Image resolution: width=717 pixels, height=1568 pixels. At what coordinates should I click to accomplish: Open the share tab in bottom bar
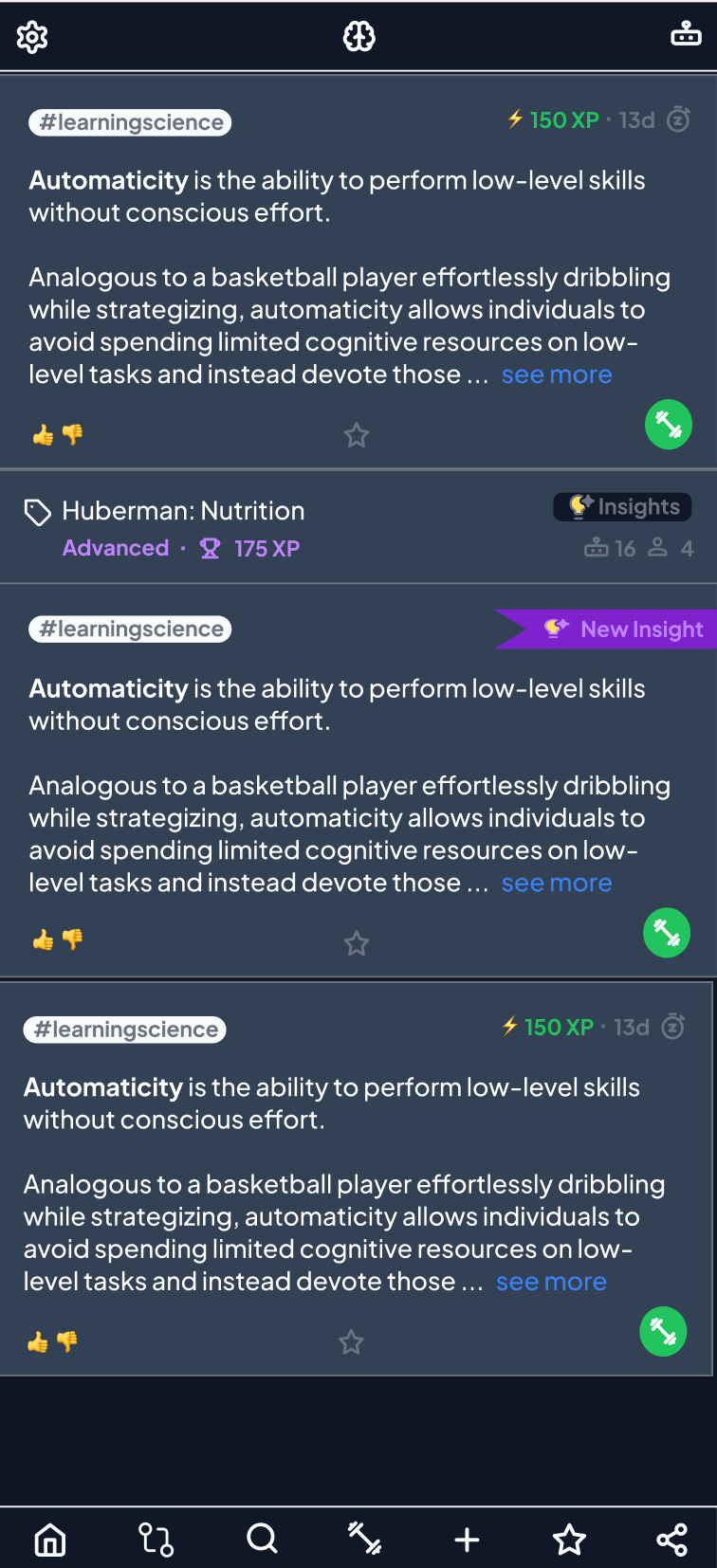671,1540
